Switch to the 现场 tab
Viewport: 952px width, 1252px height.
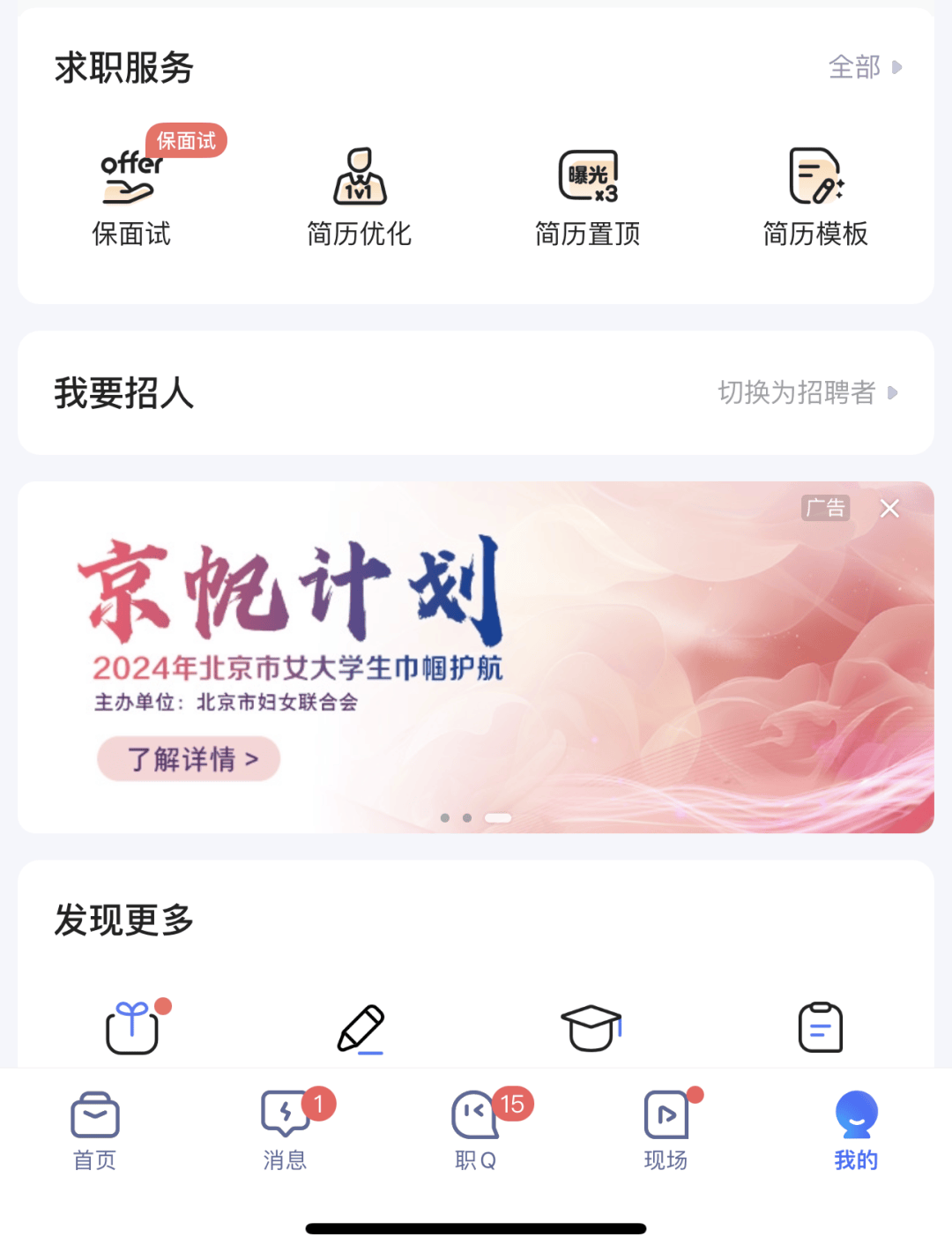[x=666, y=1131]
